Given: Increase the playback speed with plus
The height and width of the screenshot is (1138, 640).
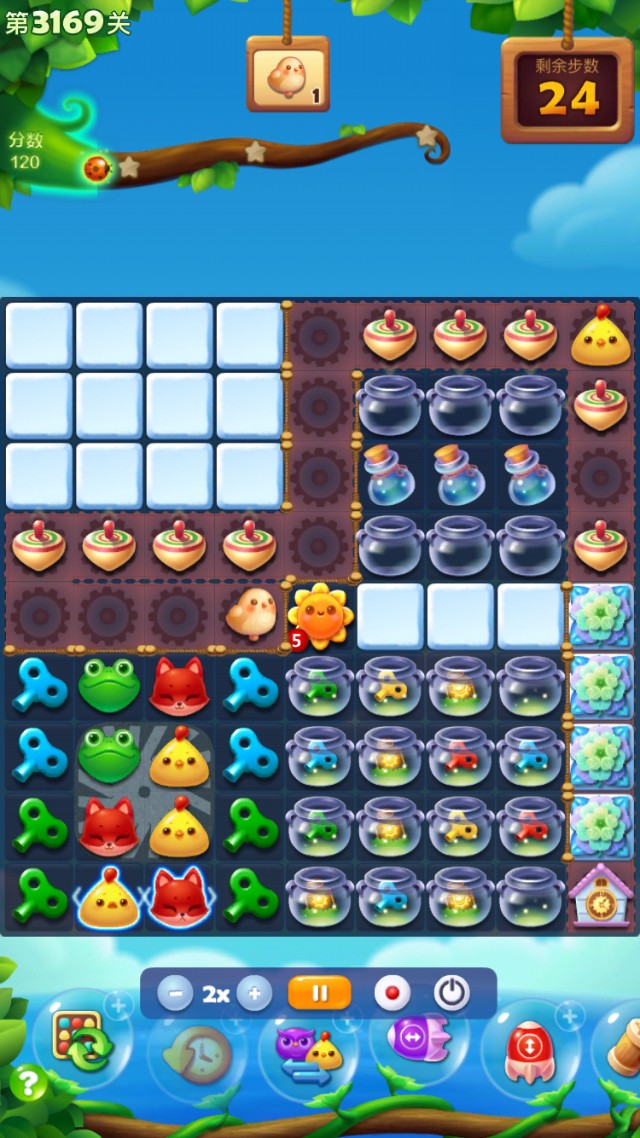Looking at the screenshot, I should pos(254,994).
